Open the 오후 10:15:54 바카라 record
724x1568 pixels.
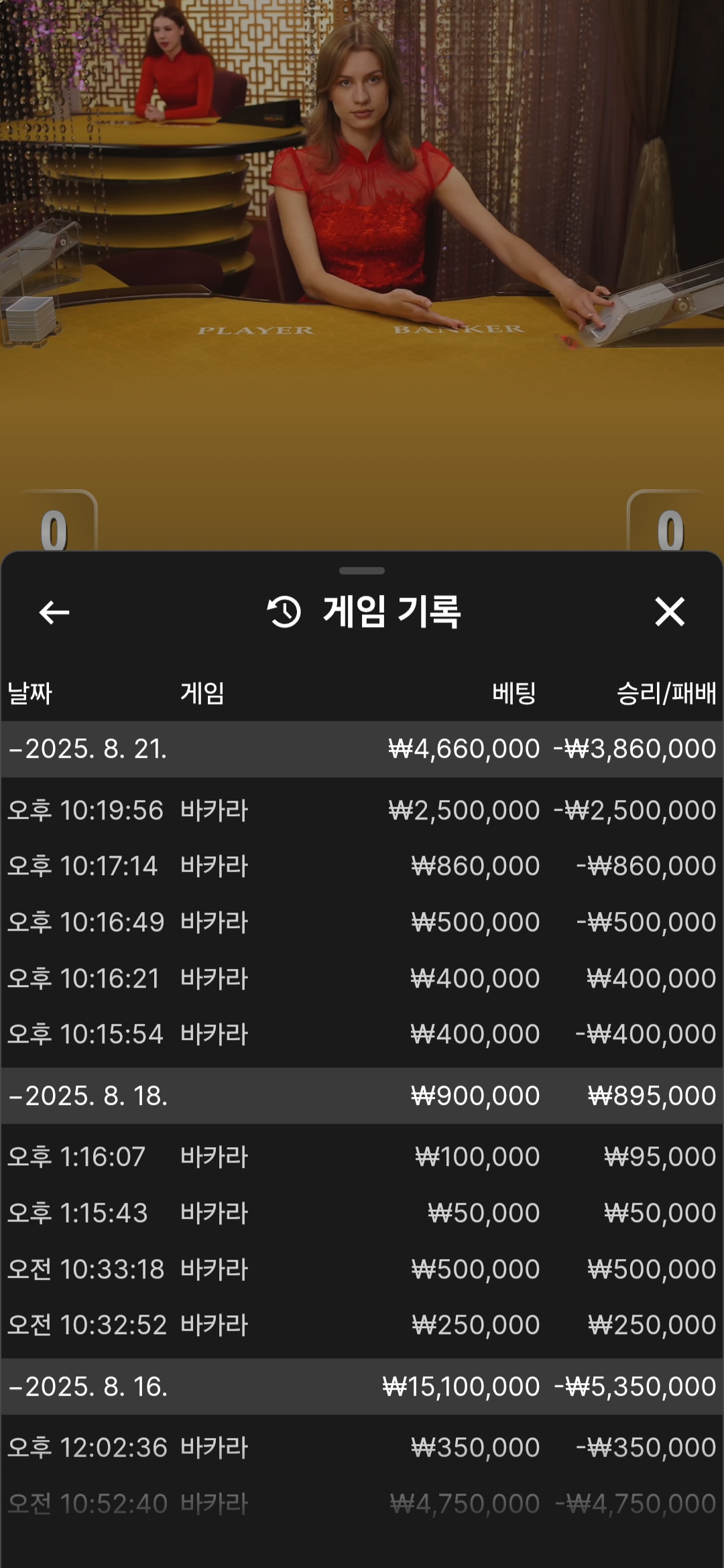(x=362, y=1034)
